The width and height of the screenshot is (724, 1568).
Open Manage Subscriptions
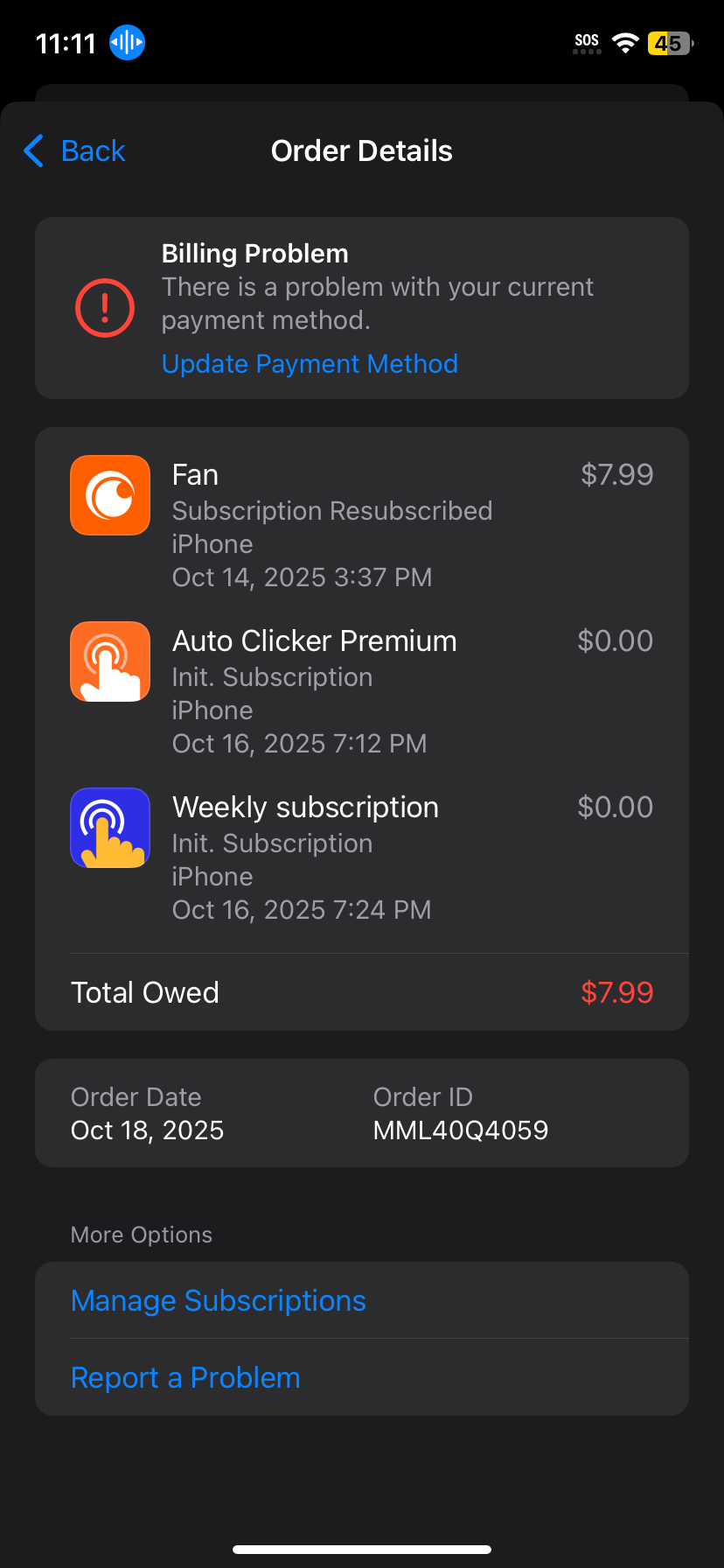point(362,1300)
